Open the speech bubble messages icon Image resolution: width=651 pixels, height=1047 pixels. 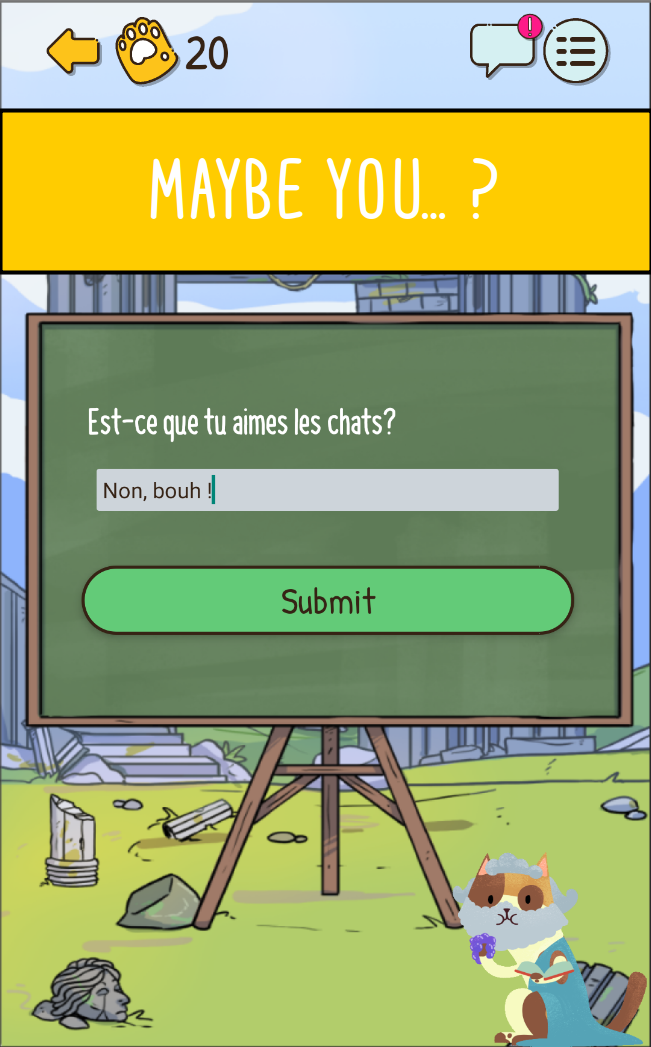coord(504,48)
